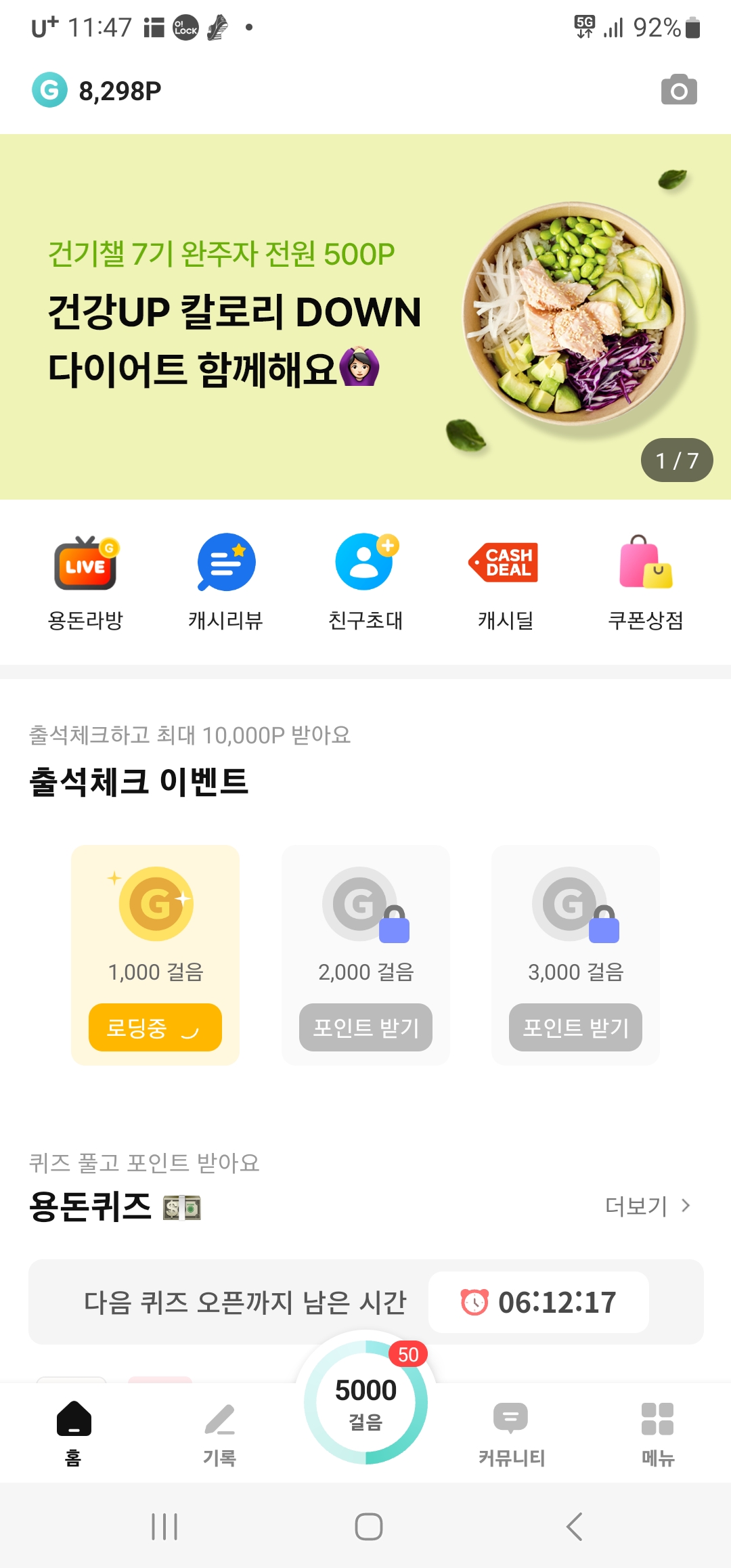The width and height of the screenshot is (731, 1568).
Task: Open 더보기 for 용돈퀴즈
Action: [647, 1206]
